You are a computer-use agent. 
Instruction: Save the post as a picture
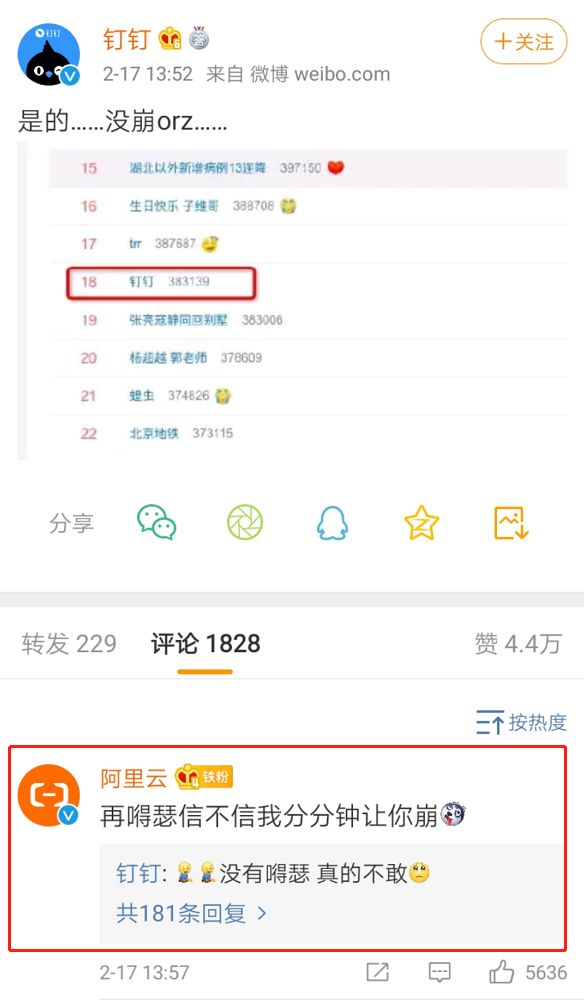click(511, 522)
